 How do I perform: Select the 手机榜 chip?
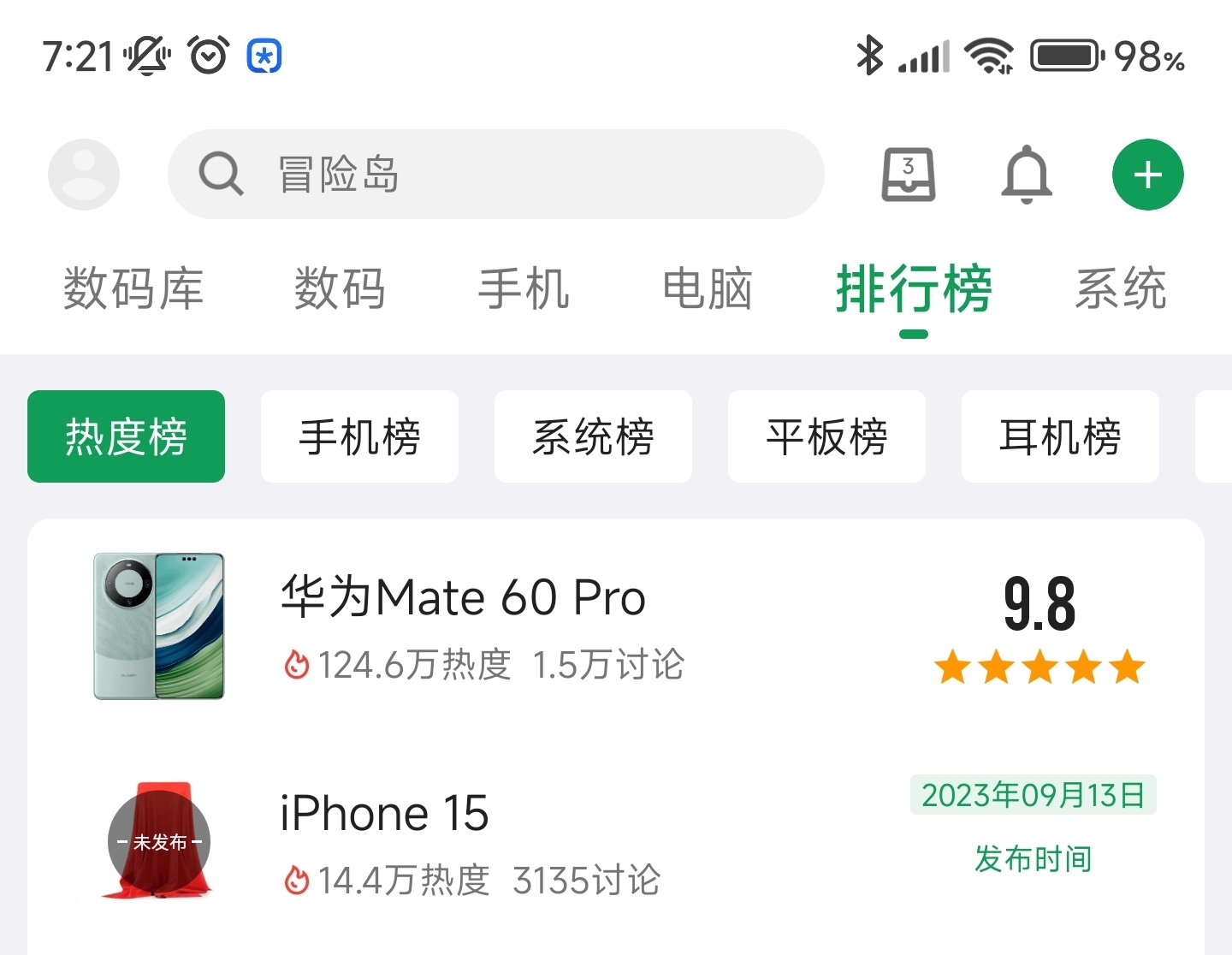click(x=359, y=436)
